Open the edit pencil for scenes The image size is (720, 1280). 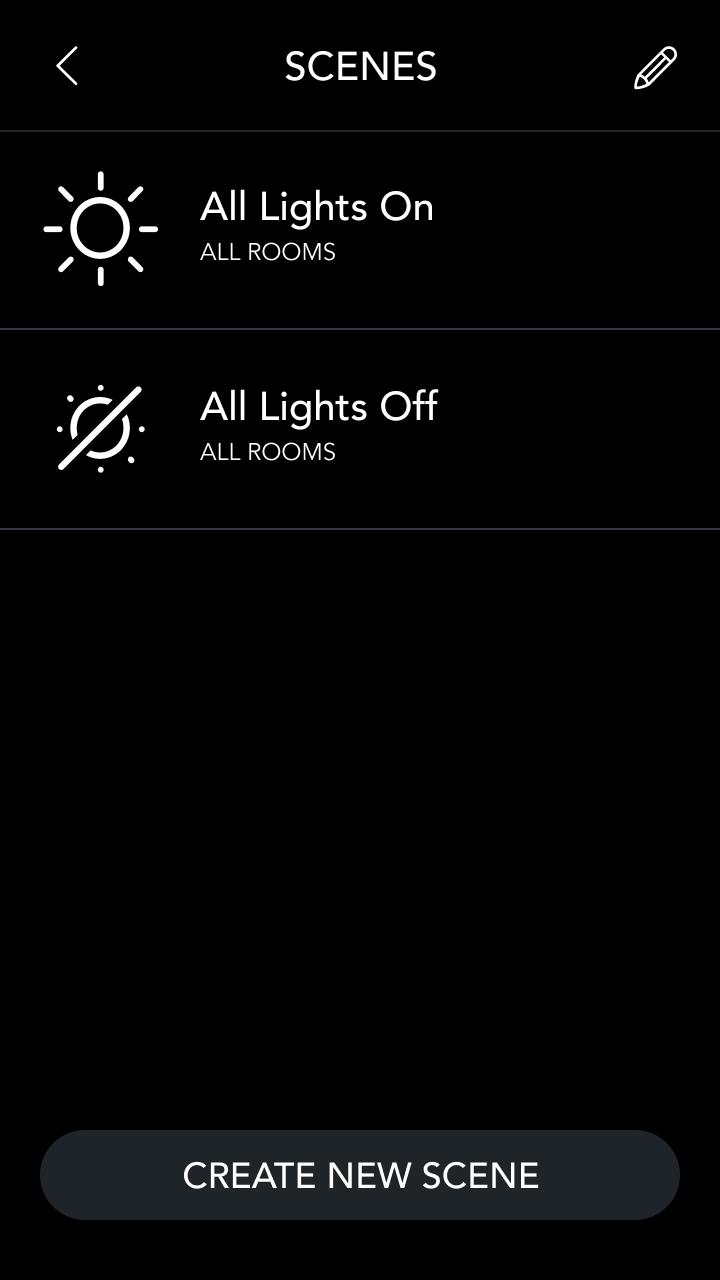coord(655,68)
